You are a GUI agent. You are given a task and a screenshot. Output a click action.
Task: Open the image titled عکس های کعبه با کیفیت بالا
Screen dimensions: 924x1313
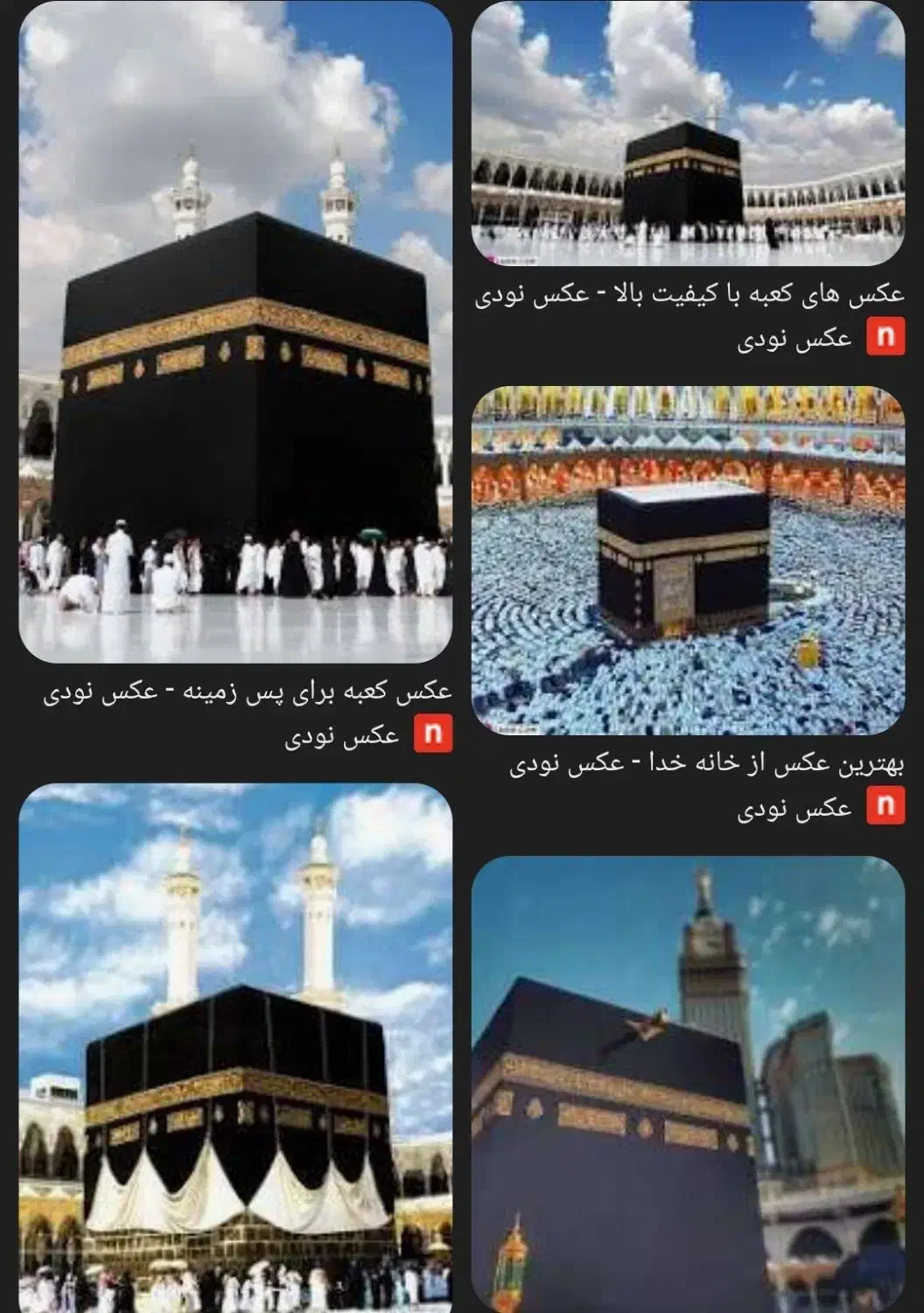(688, 133)
